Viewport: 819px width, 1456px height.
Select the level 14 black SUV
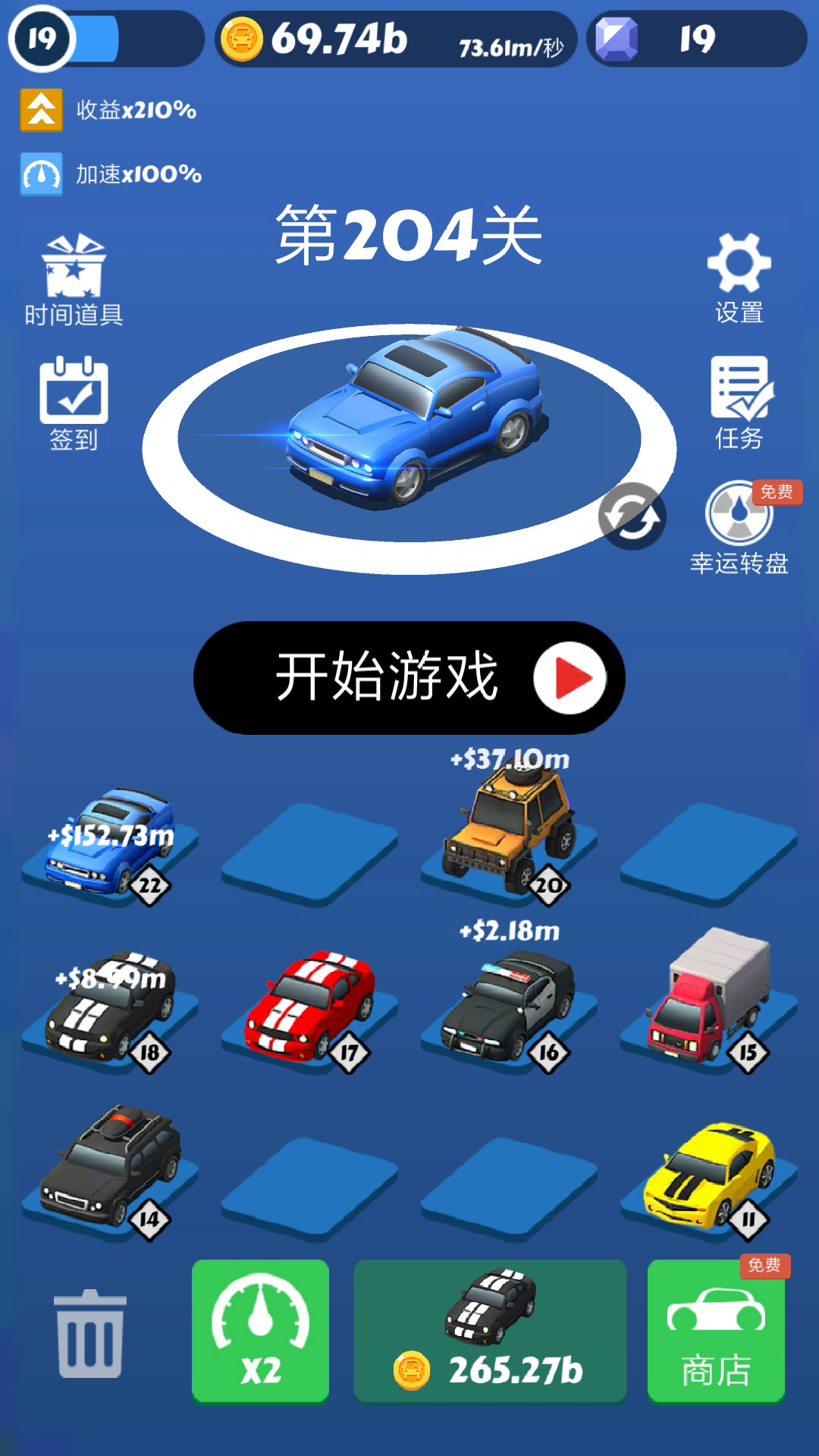point(111,1169)
